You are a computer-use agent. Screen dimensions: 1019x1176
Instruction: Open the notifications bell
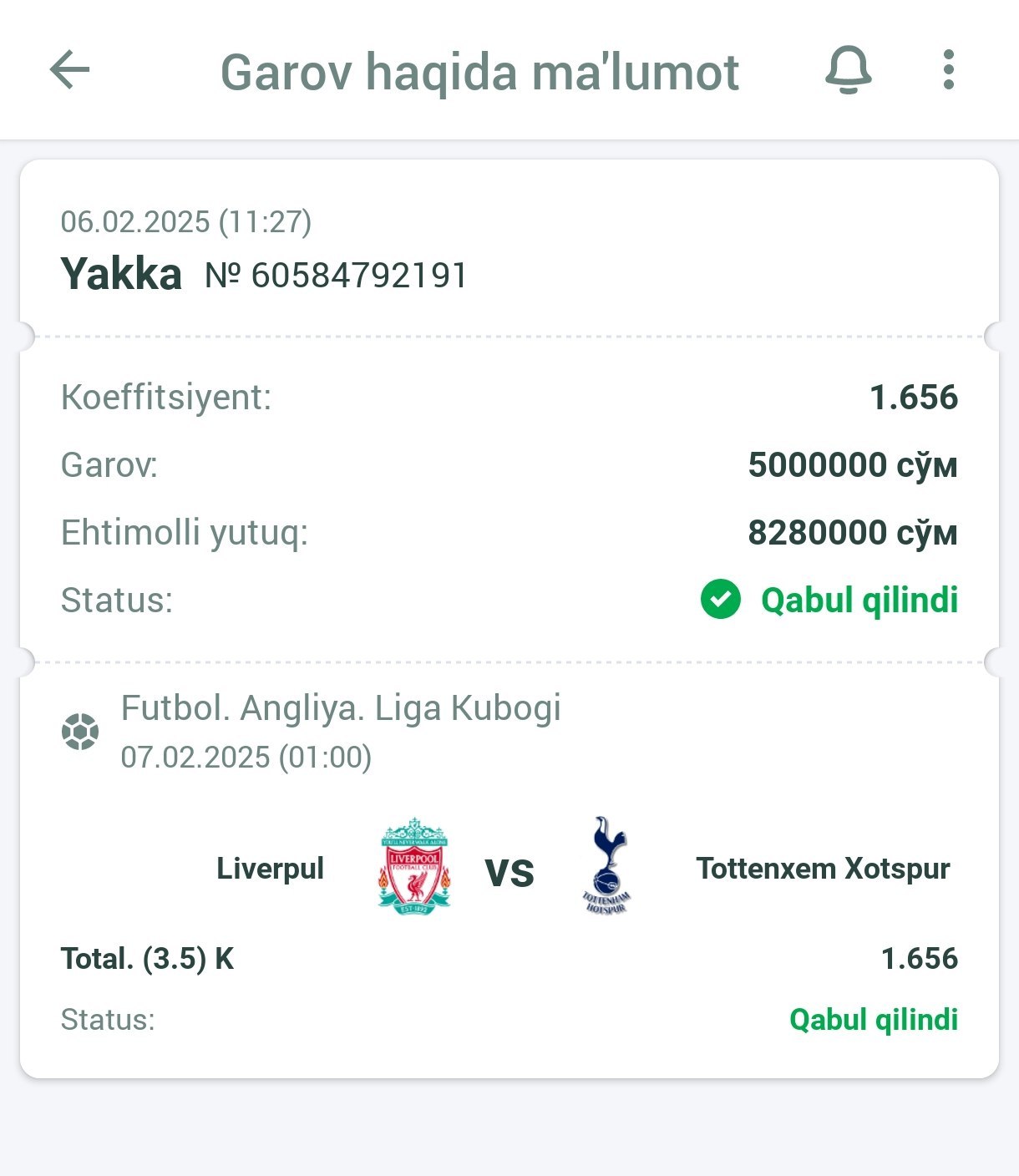click(x=848, y=69)
